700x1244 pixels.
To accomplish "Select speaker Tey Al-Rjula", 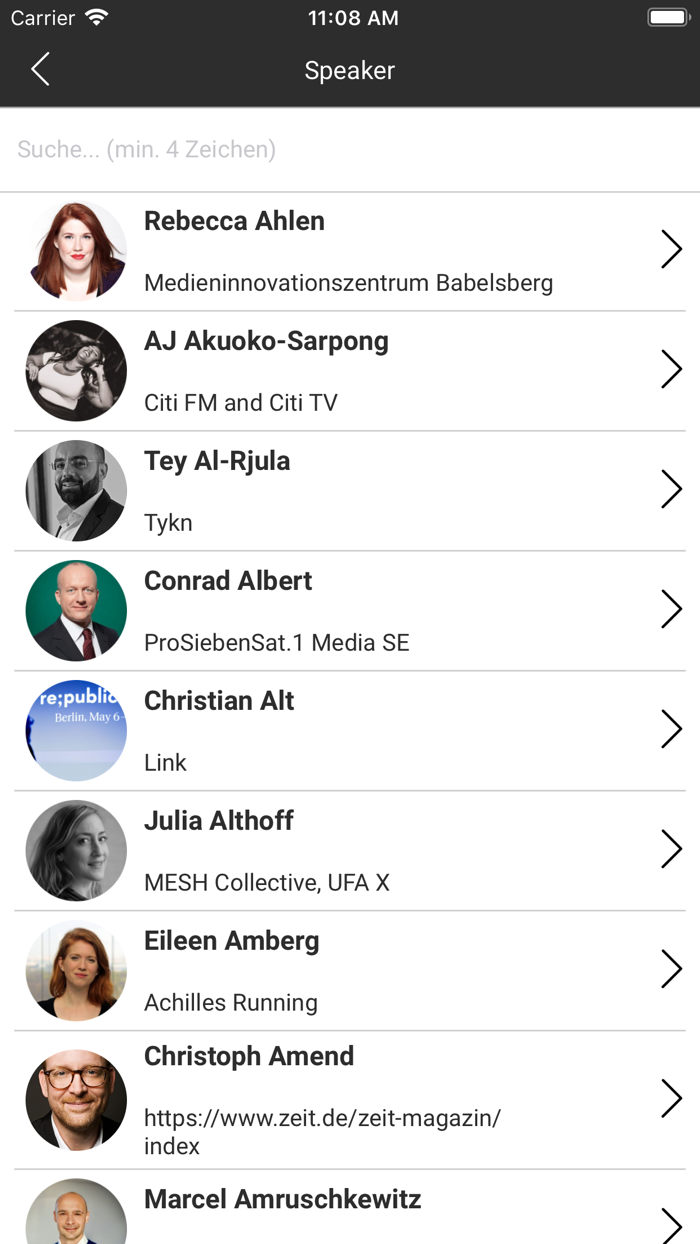I will coord(350,491).
